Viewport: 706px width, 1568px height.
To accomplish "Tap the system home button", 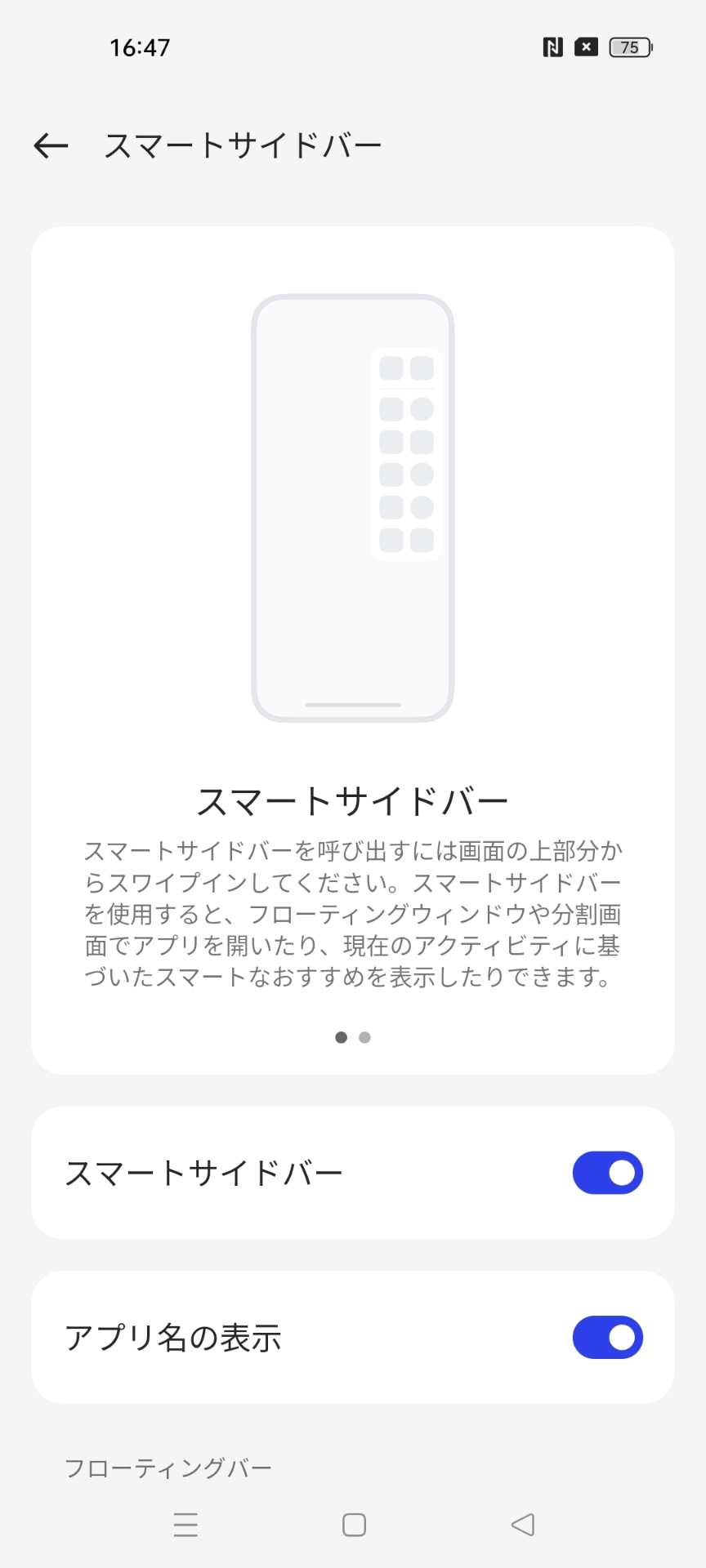I will tap(354, 1525).
